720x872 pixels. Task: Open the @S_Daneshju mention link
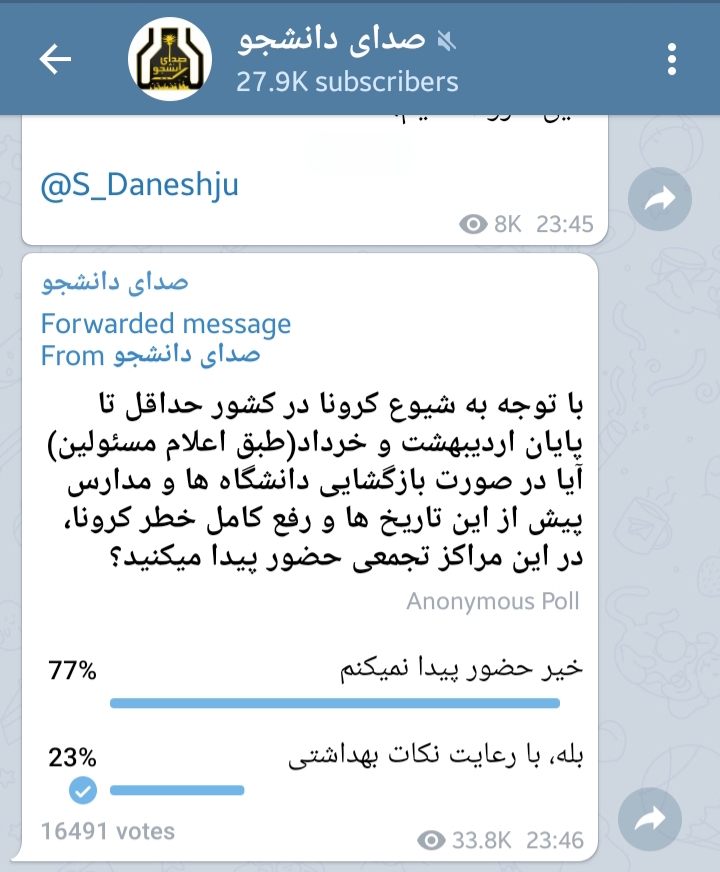[140, 185]
